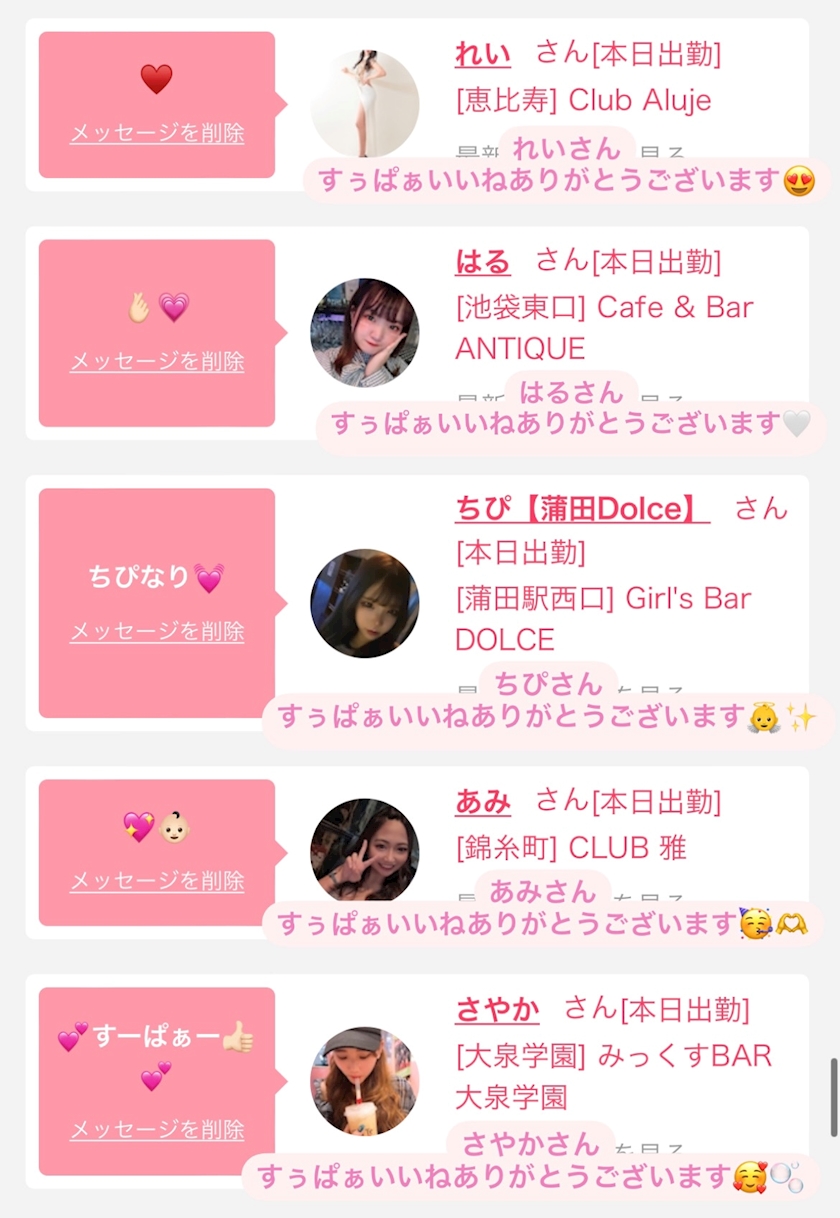Open れい's profile name link

pyautogui.click(x=482, y=53)
